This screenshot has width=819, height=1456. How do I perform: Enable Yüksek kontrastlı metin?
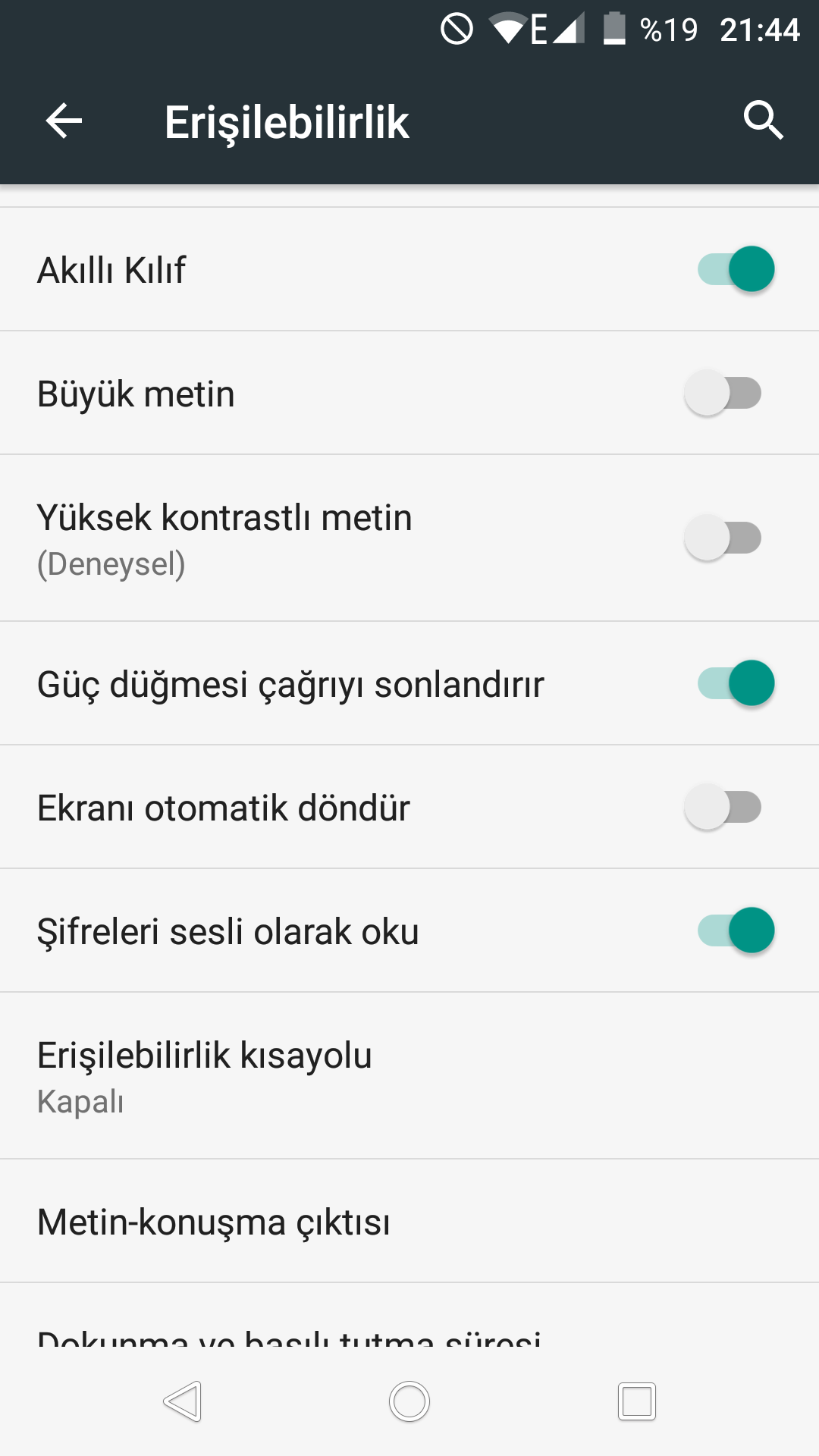[723, 538]
